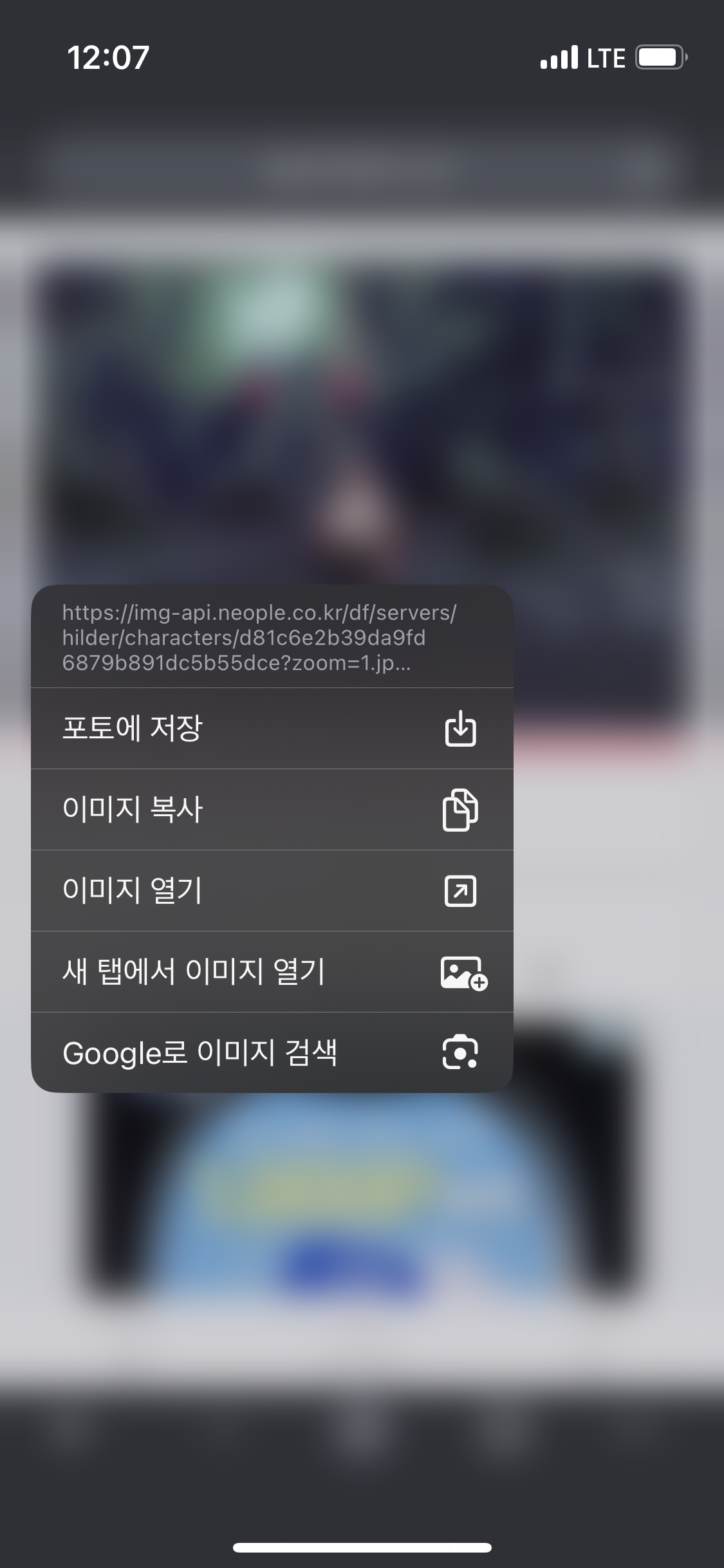Choose 이미지 복사 in the context menu
This screenshot has height=1568, width=724.
pos(272,810)
